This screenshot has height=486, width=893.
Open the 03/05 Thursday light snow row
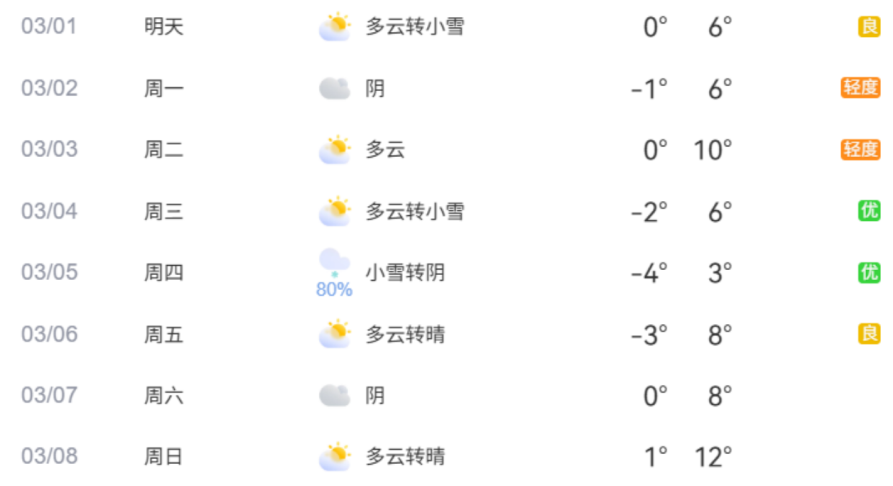(446, 273)
